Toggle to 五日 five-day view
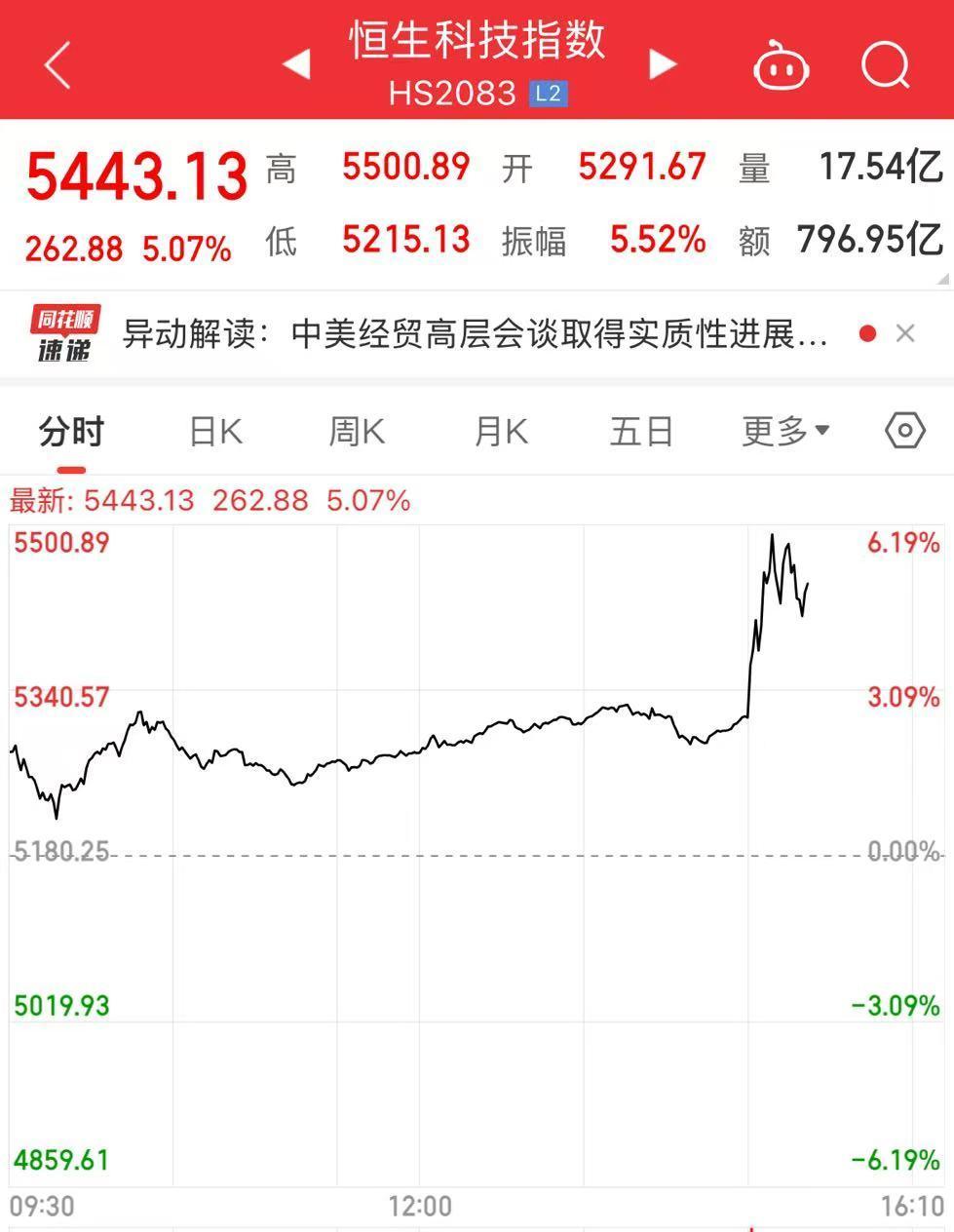This screenshot has height=1232, width=954. click(641, 430)
